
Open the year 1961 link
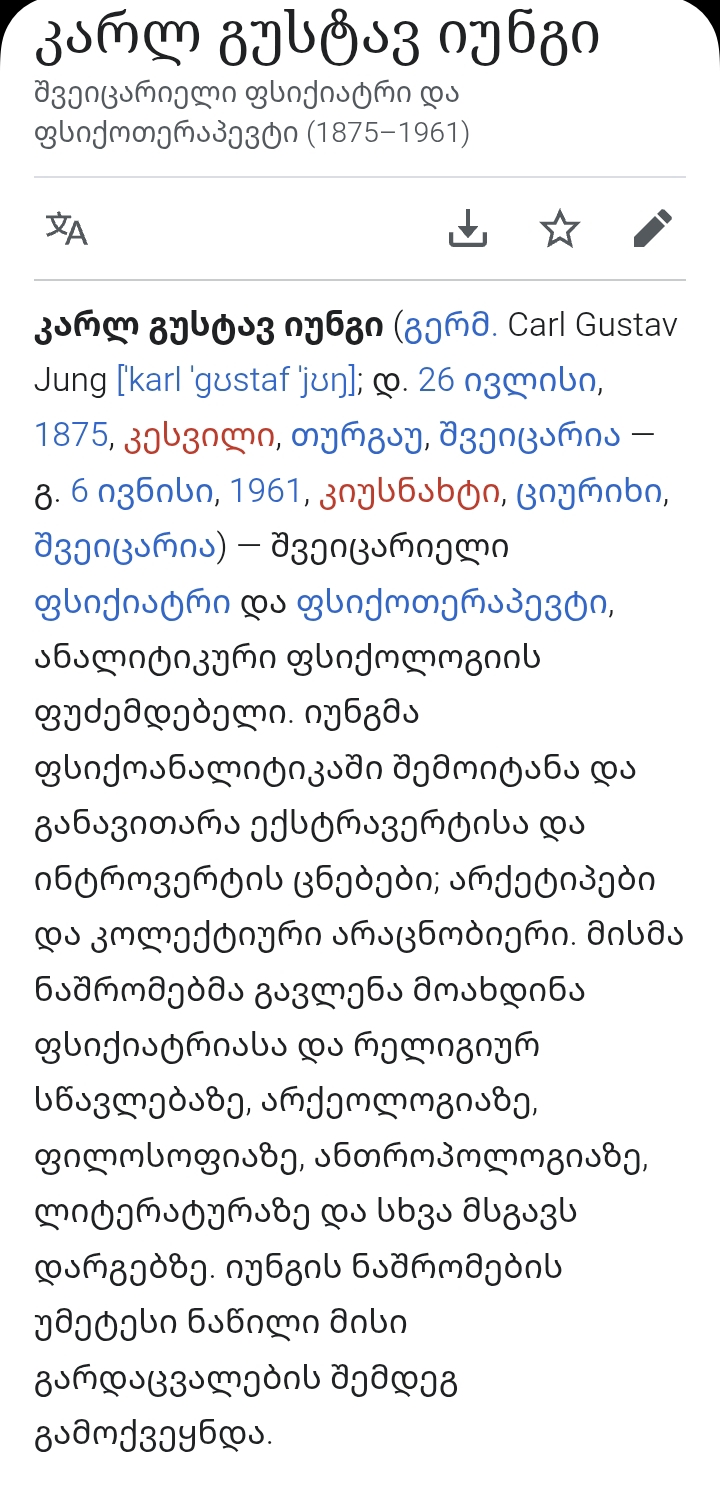tap(265, 492)
